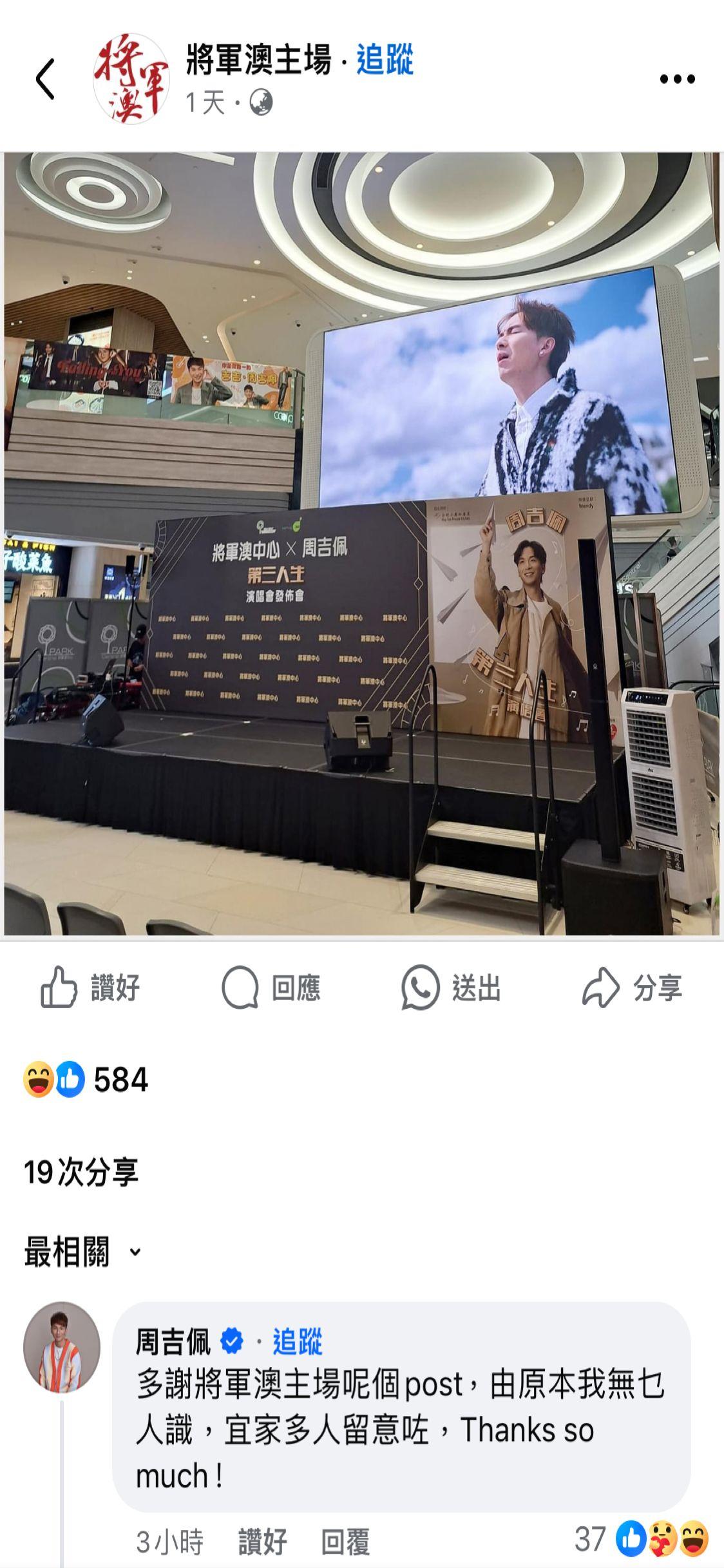The width and height of the screenshot is (724, 1568).
Task: Like the post with the 讚好 button
Action: pos(90,988)
